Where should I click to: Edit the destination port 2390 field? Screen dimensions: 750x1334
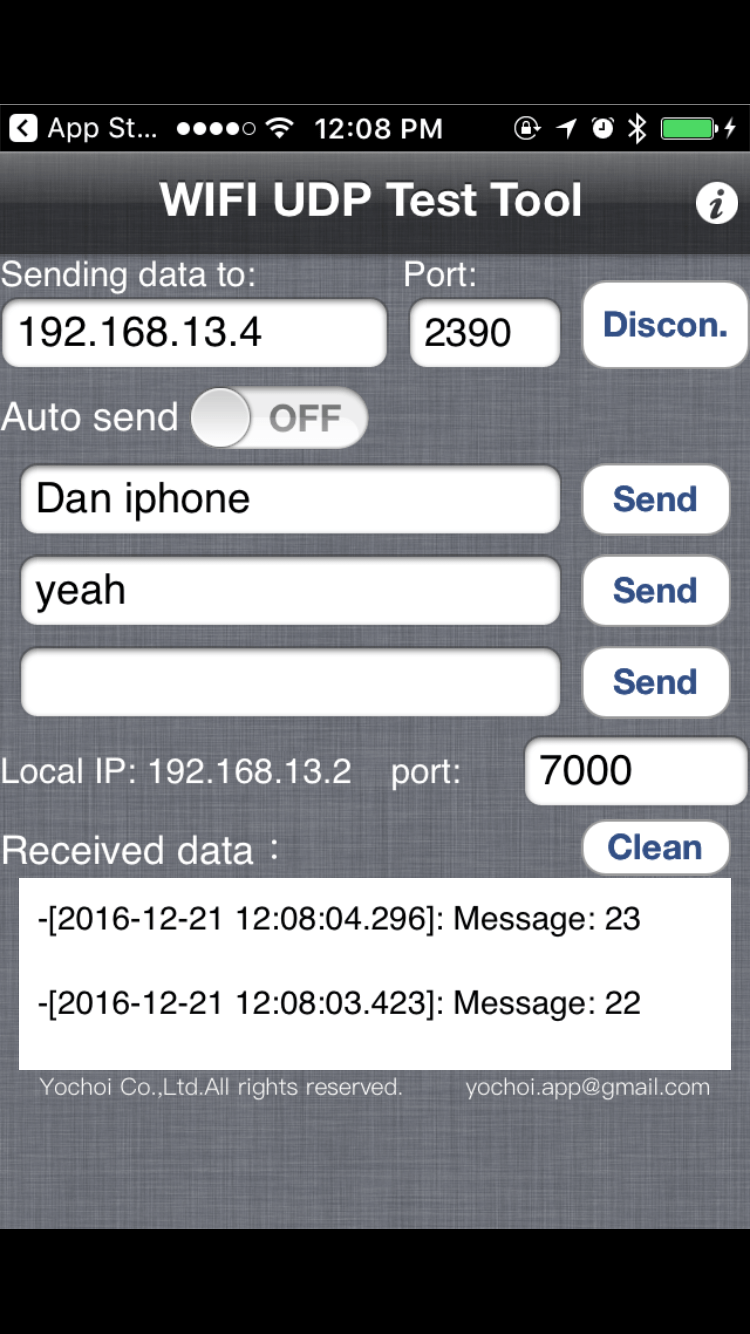click(x=485, y=332)
